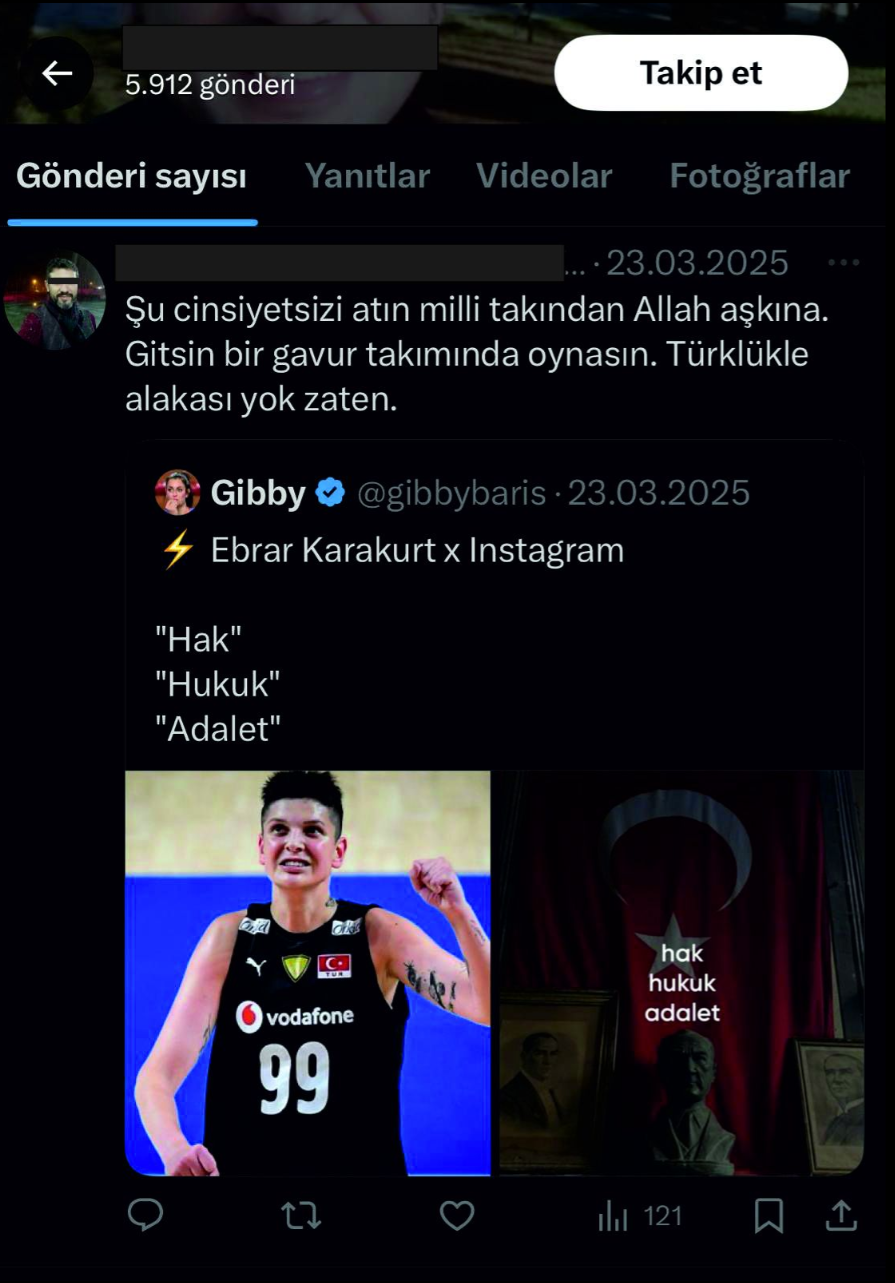Repost this tweet

(x=300, y=1215)
